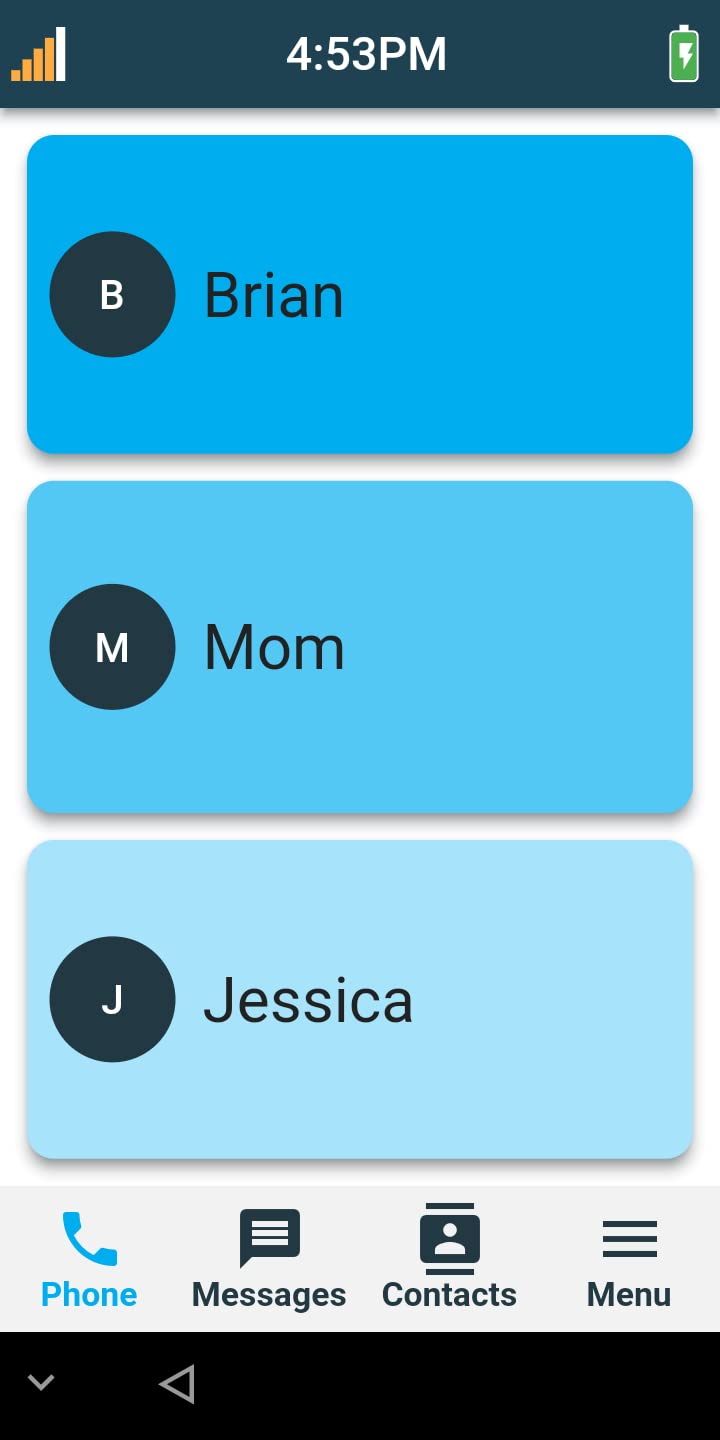Screen dimensions: 720x1440
Task: Go to the Contacts tab
Action: (x=450, y=1259)
